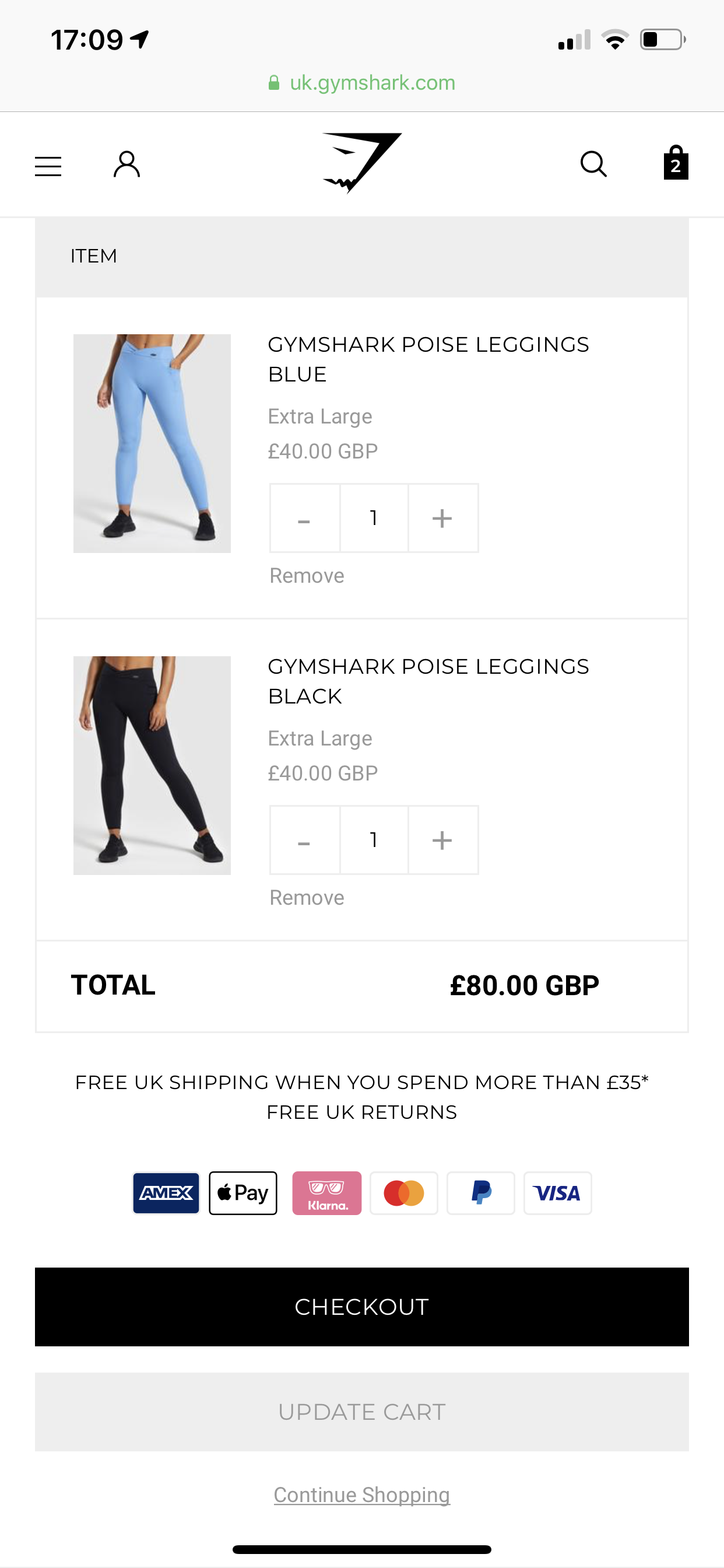This screenshot has height=1568, width=724.
Task: Remove the blue Poise Leggings
Action: pyautogui.click(x=307, y=576)
